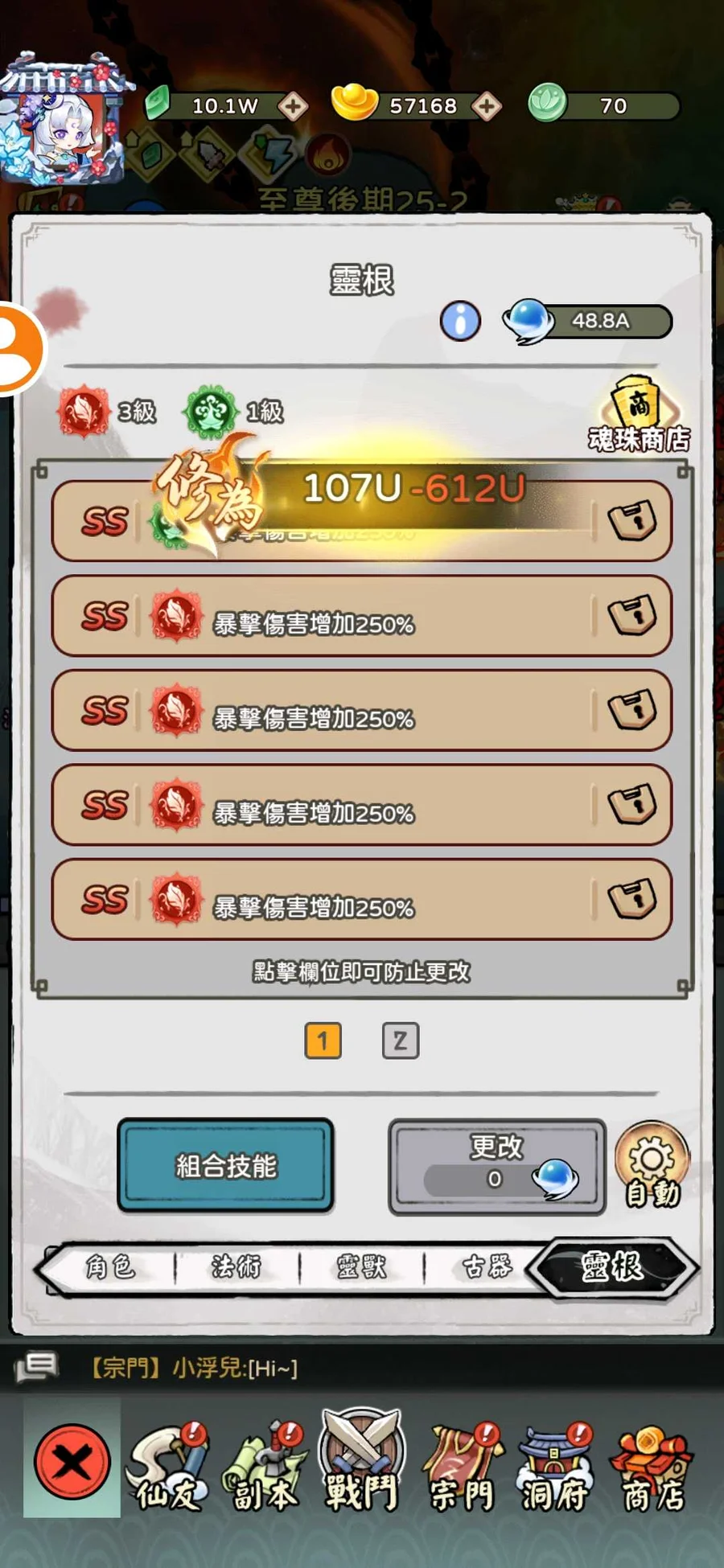Switch to spirit root page 1

coord(323,1041)
